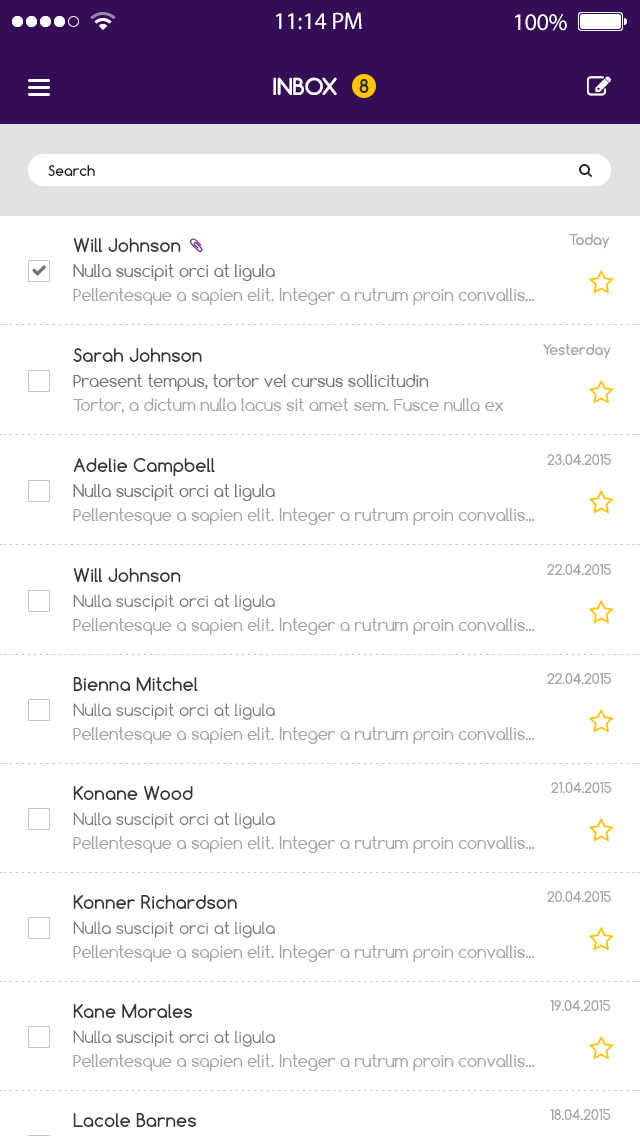Open the hamburger menu
Image resolution: width=640 pixels, height=1136 pixels.
tap(39, 88)
